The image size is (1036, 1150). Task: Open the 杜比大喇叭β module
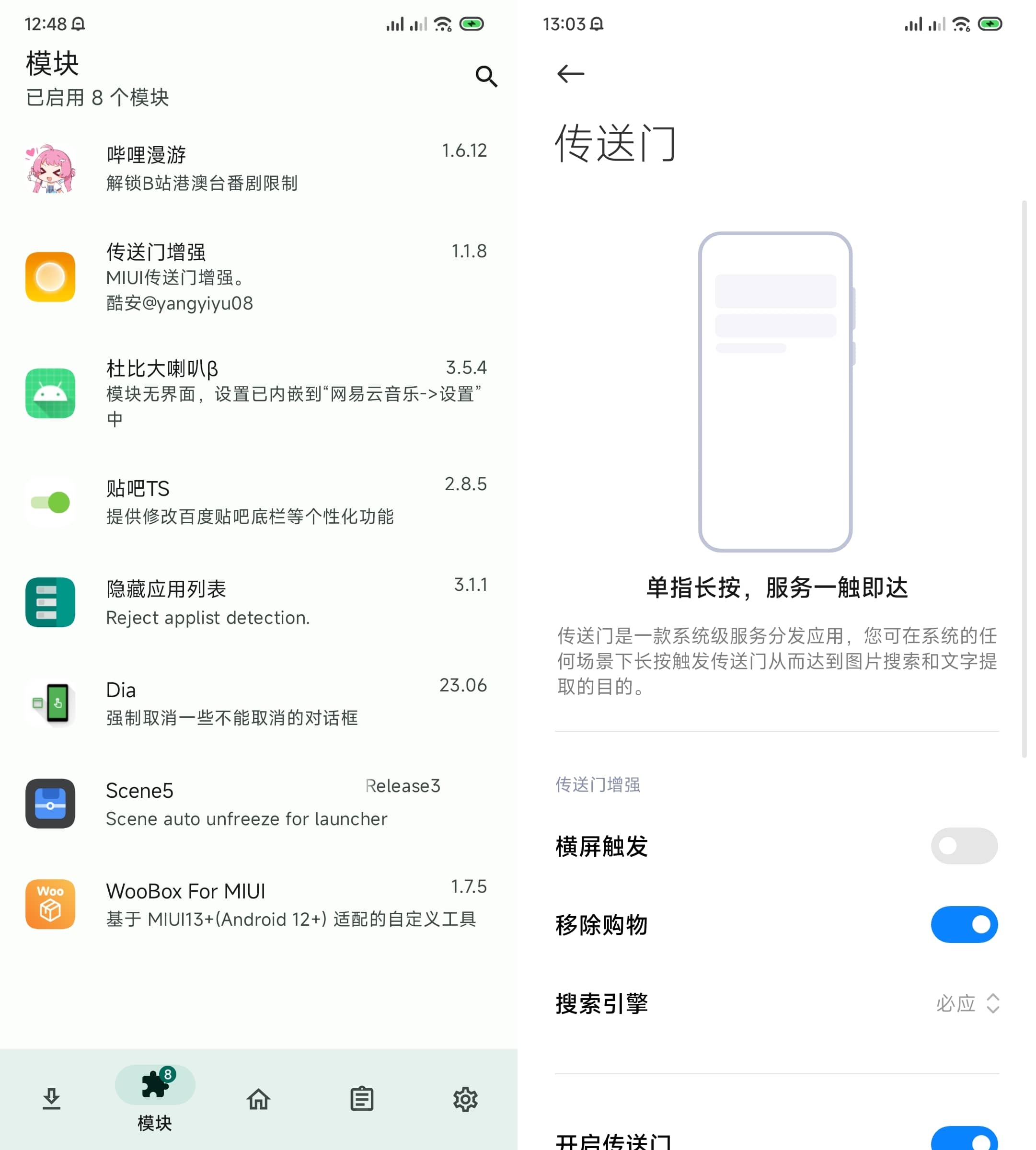[x=256, y=393]
